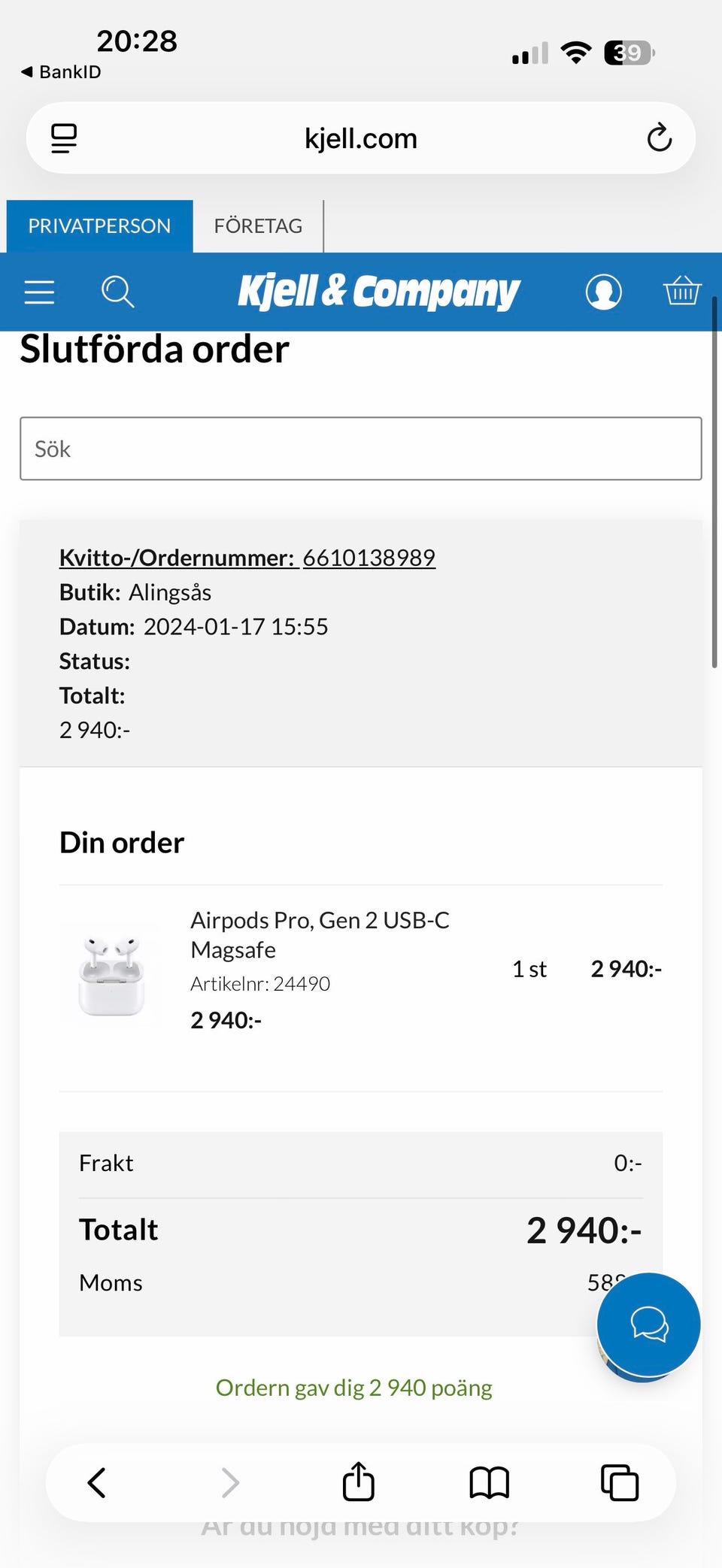722x1568 pixels.
Task: Open the account profile icon
Action: (603, 292)
